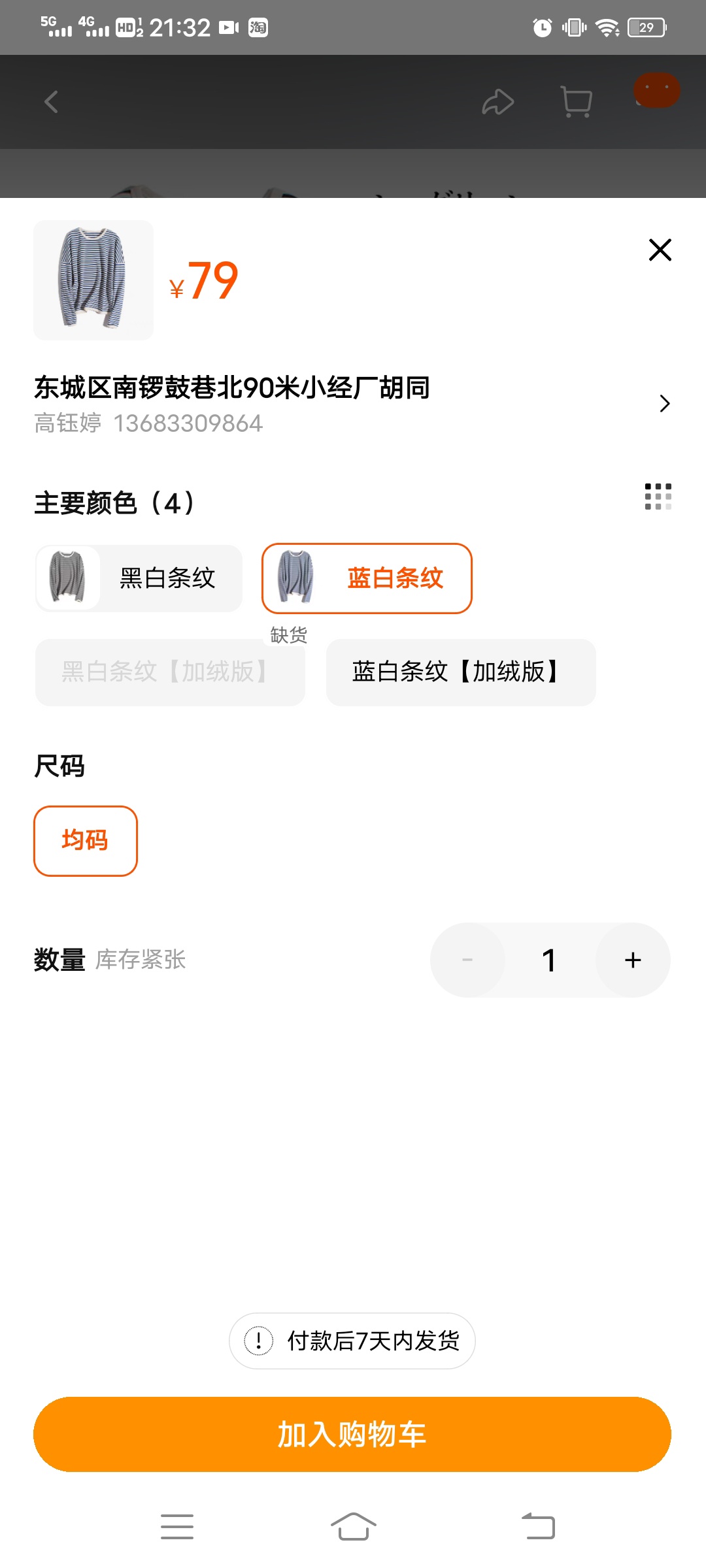
Task: Open 付款后7天内发货 shipping info
Action: point(352,1341)
